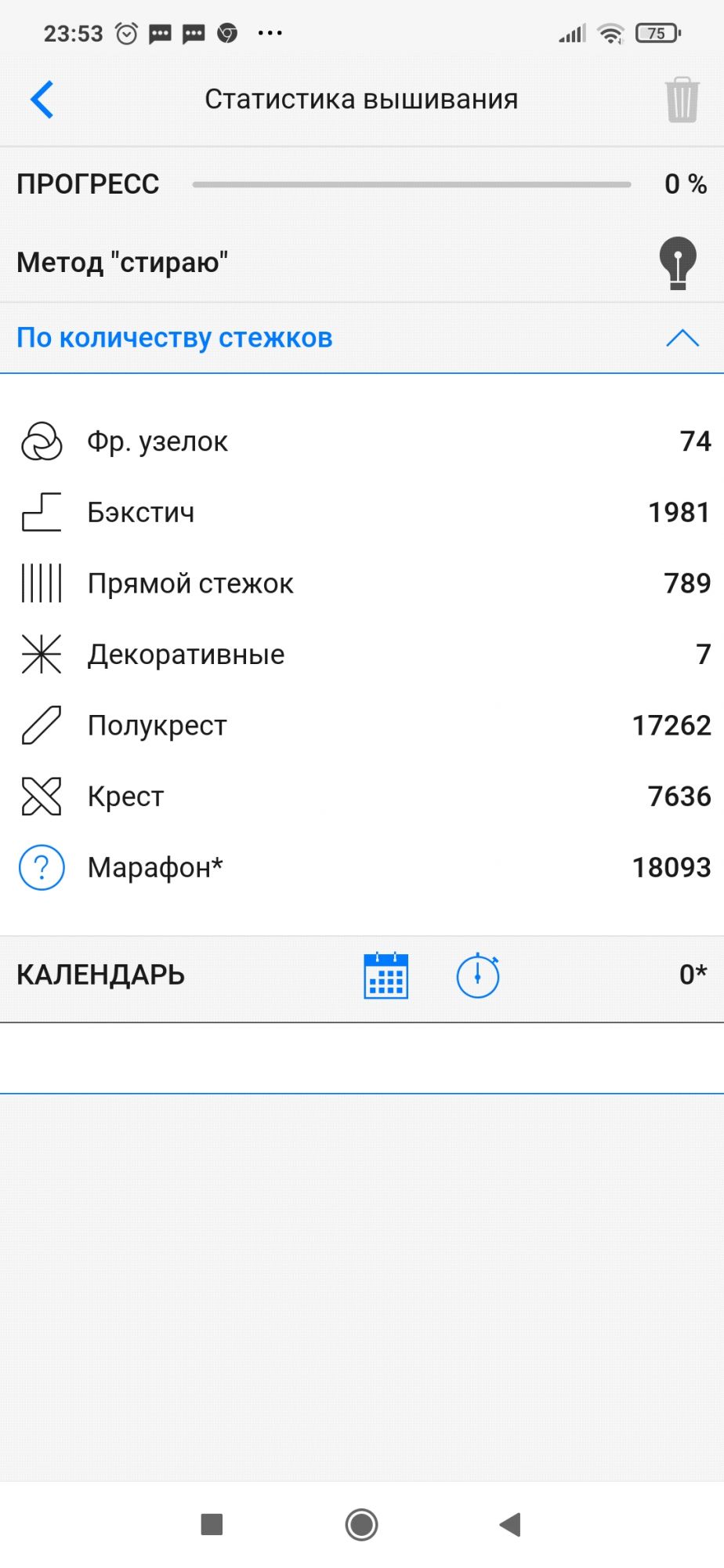The image size is (724, 1568).
Task: Tap the trash can to delete statistics
Action: (x=682, y=100)
